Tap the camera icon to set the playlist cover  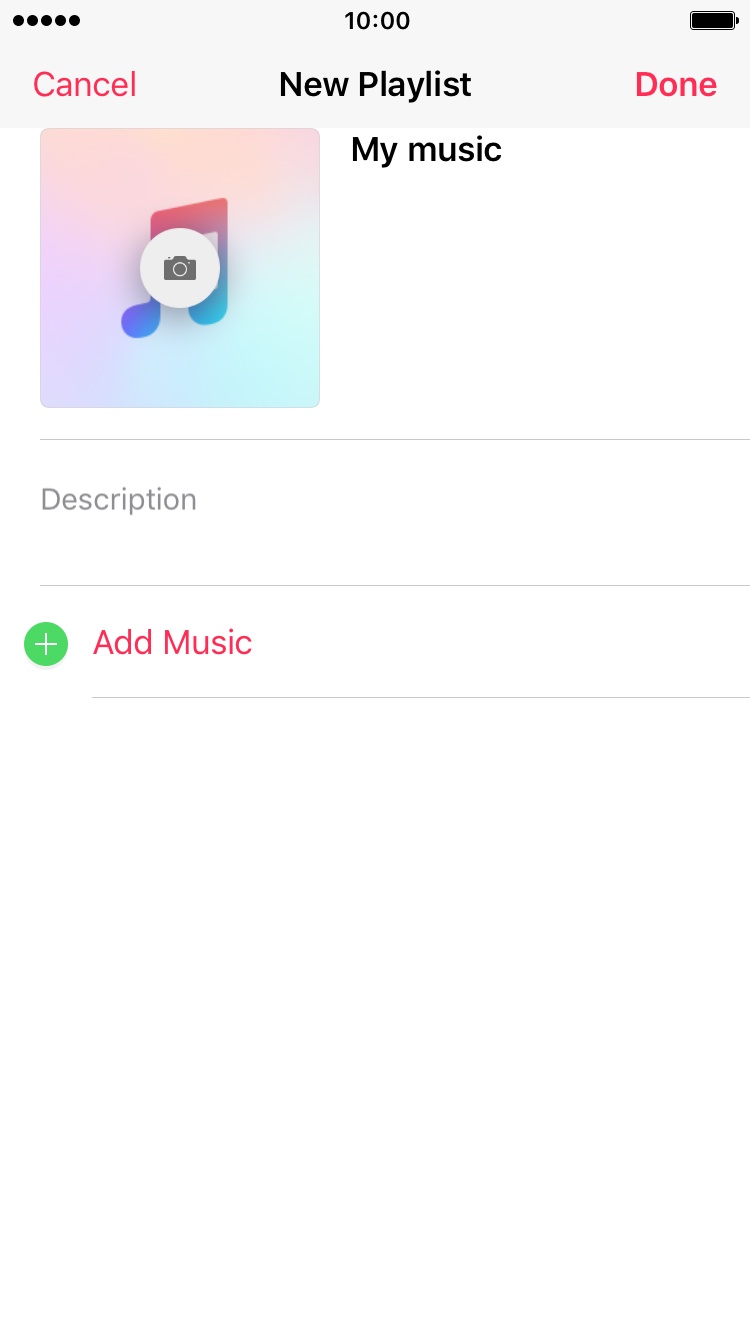point(180,268)
